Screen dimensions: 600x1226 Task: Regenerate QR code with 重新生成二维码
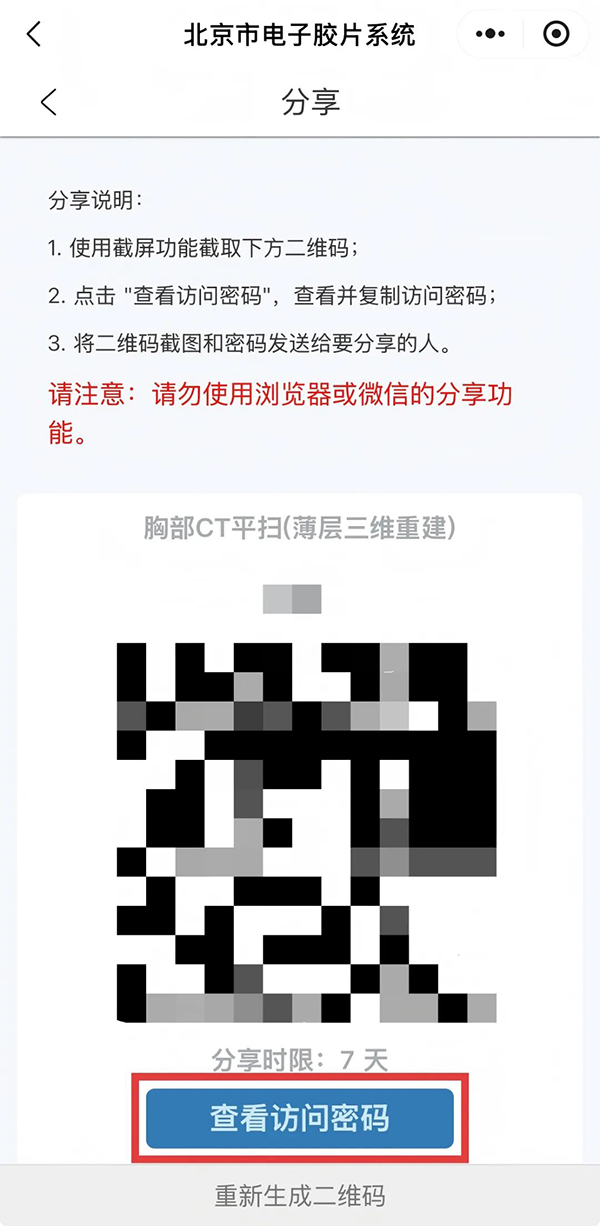coord(300,1195)
